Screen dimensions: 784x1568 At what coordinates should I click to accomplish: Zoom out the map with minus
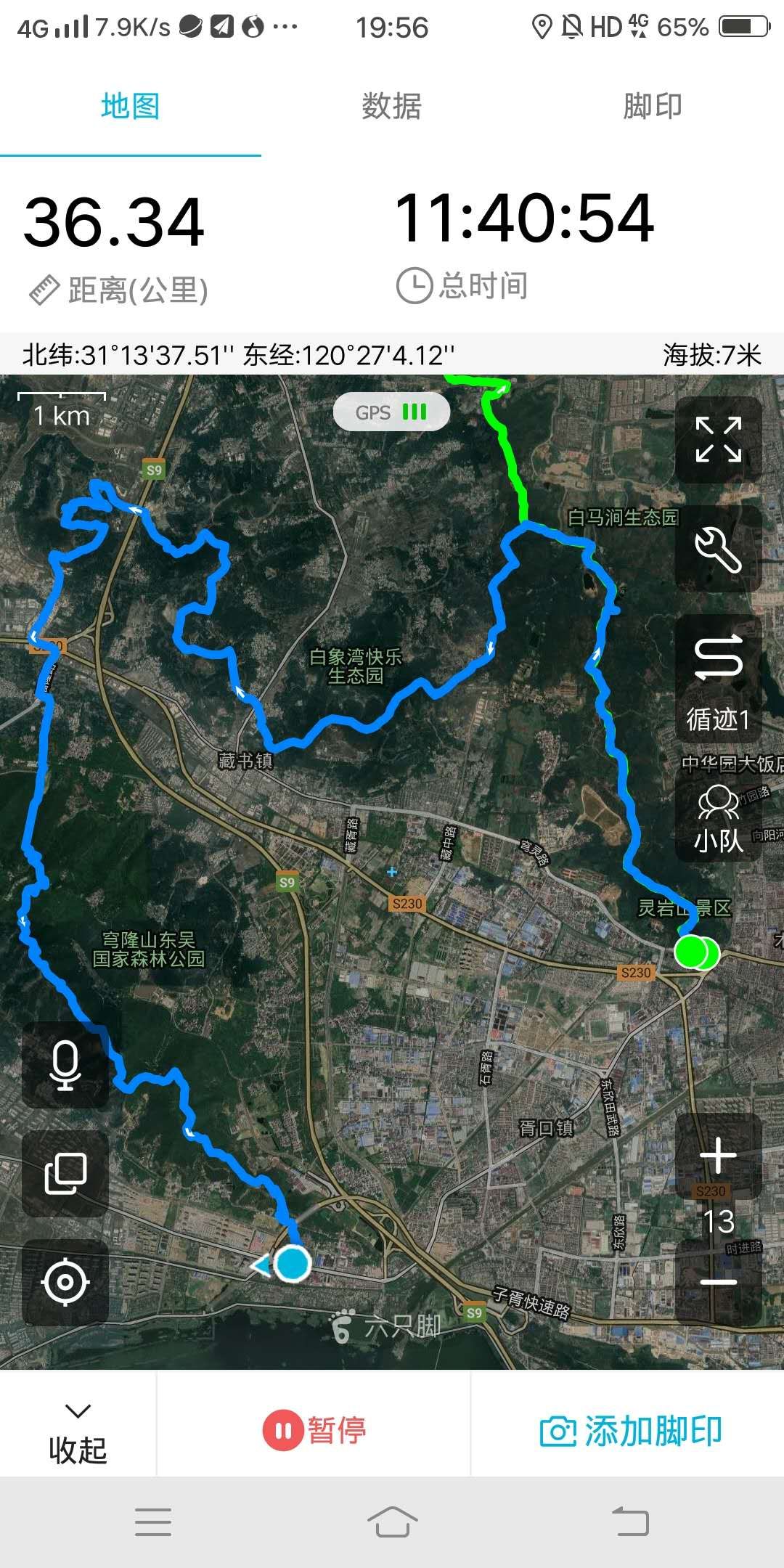click(718, 1283)
